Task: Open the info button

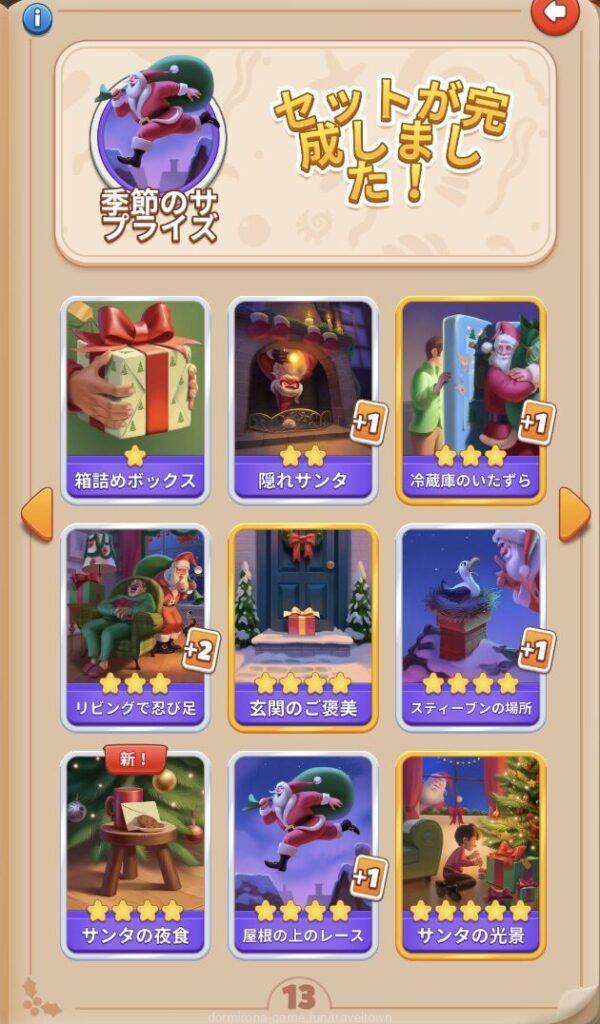Action: click(37, 17)
